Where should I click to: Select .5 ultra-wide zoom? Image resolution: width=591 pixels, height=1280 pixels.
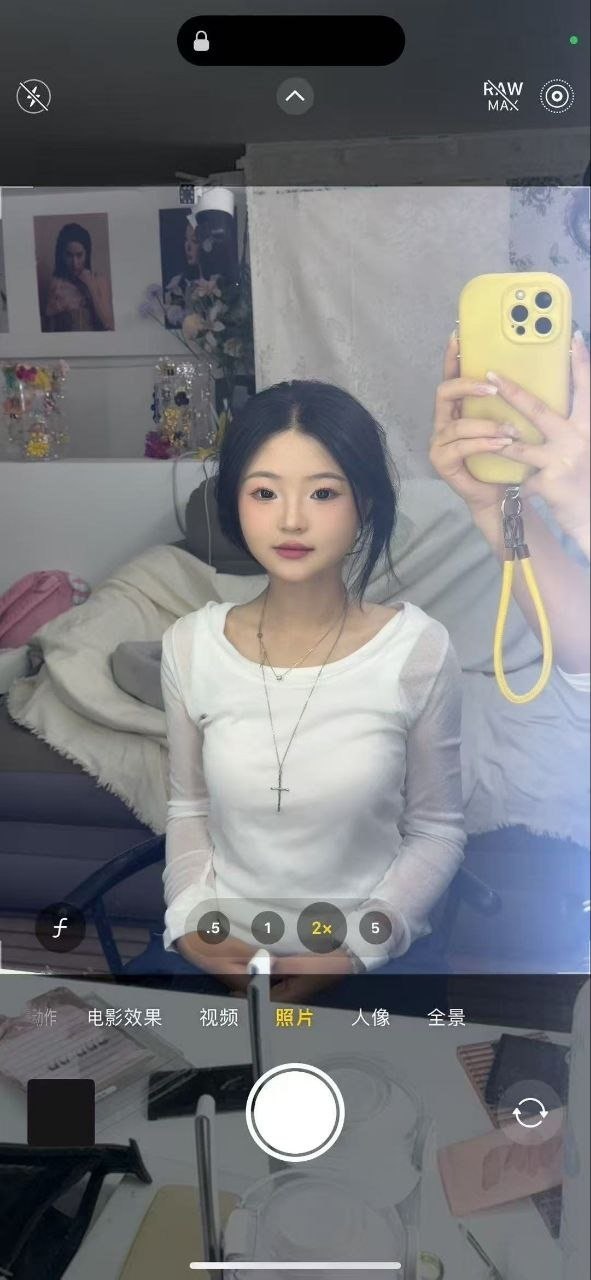pyautogui.click(x=213, y=928)
